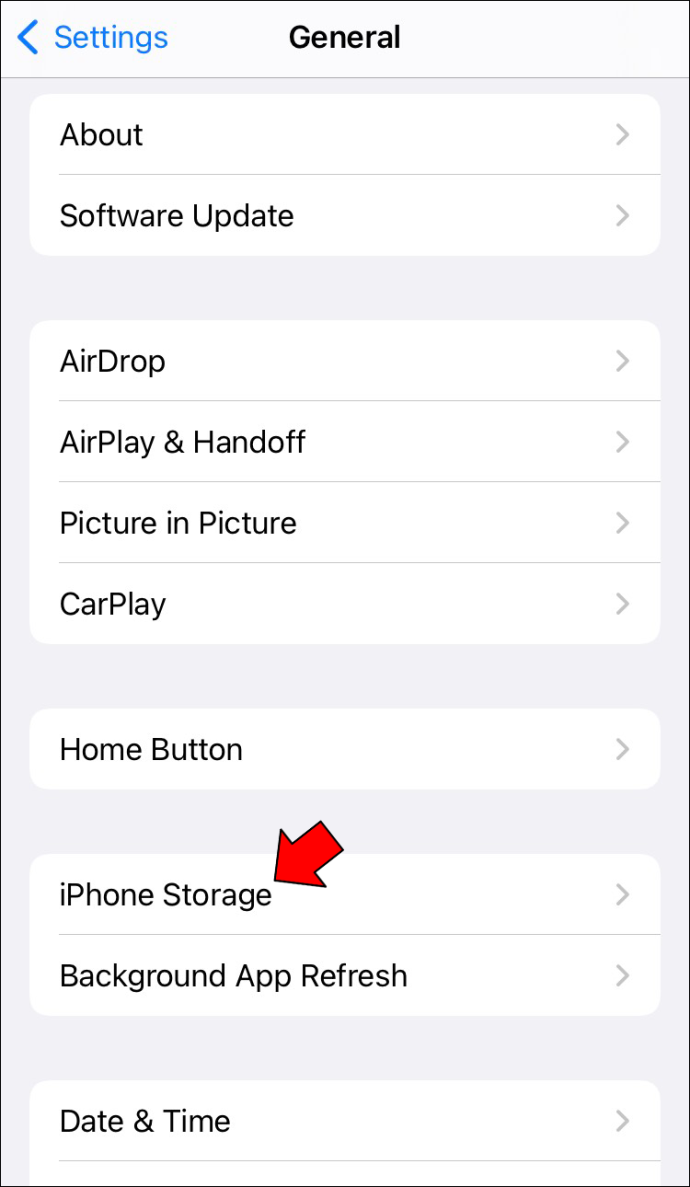This screenshot has width=690, height=1187.
Task: Open Software Update
Action: point(345,216)
